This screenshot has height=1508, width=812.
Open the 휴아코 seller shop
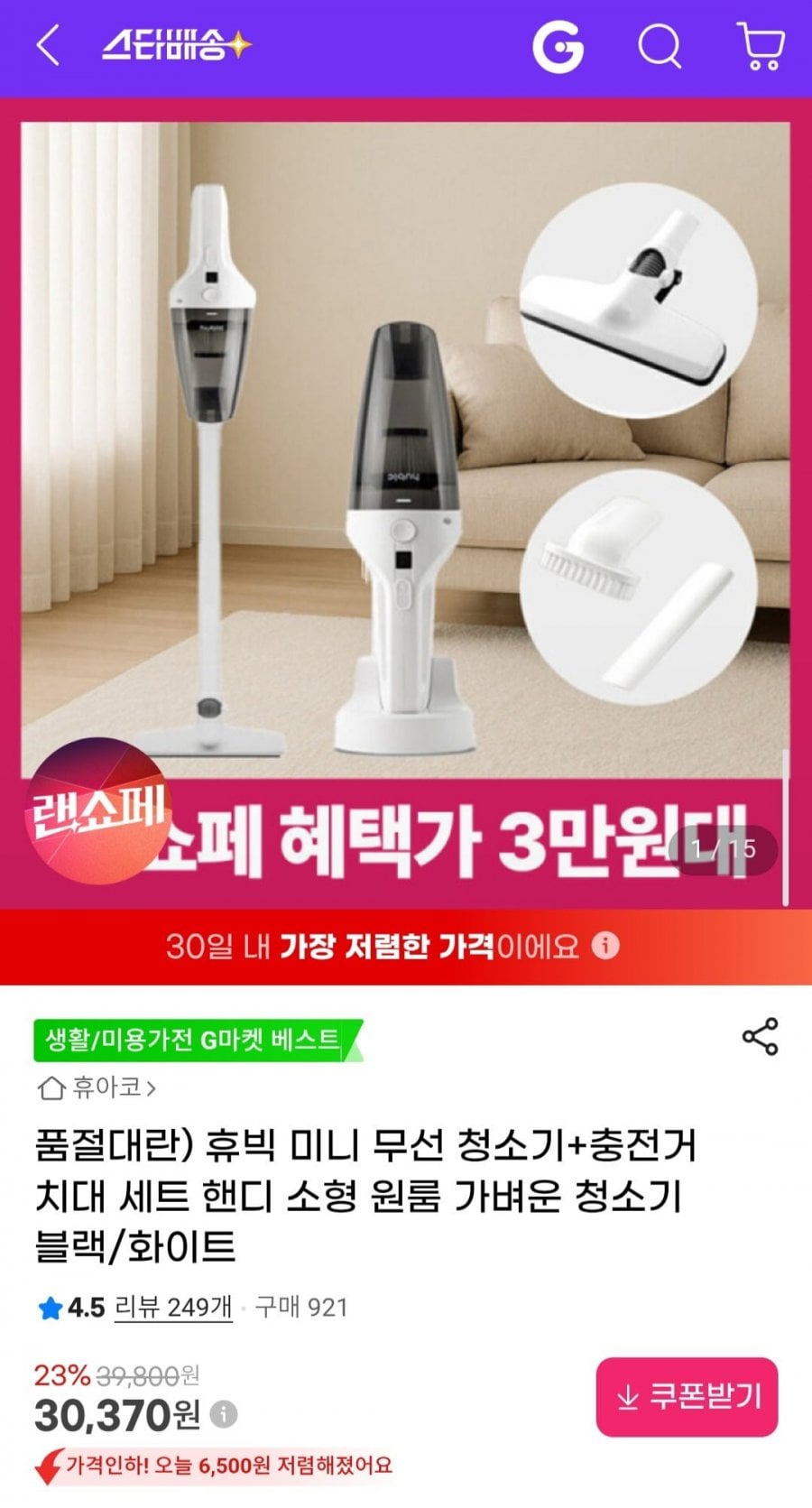[x=97, y=1087]
